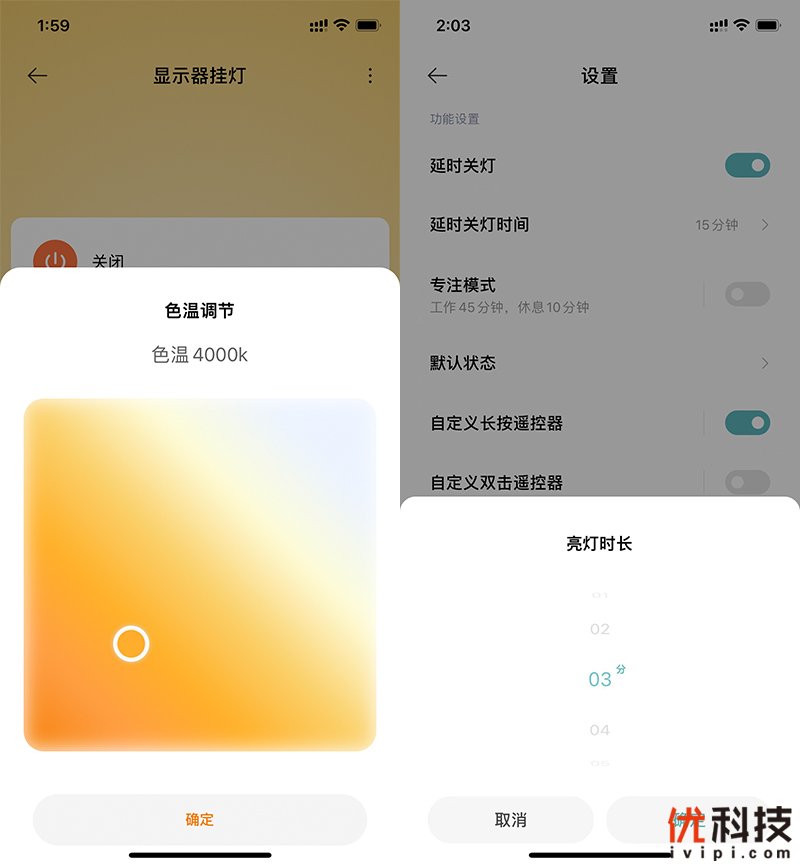This screenshot has height=866, width=800.
Task: Tap 取消 in the 亮灯时长 dialog
Action: click(x=510, y=819)
